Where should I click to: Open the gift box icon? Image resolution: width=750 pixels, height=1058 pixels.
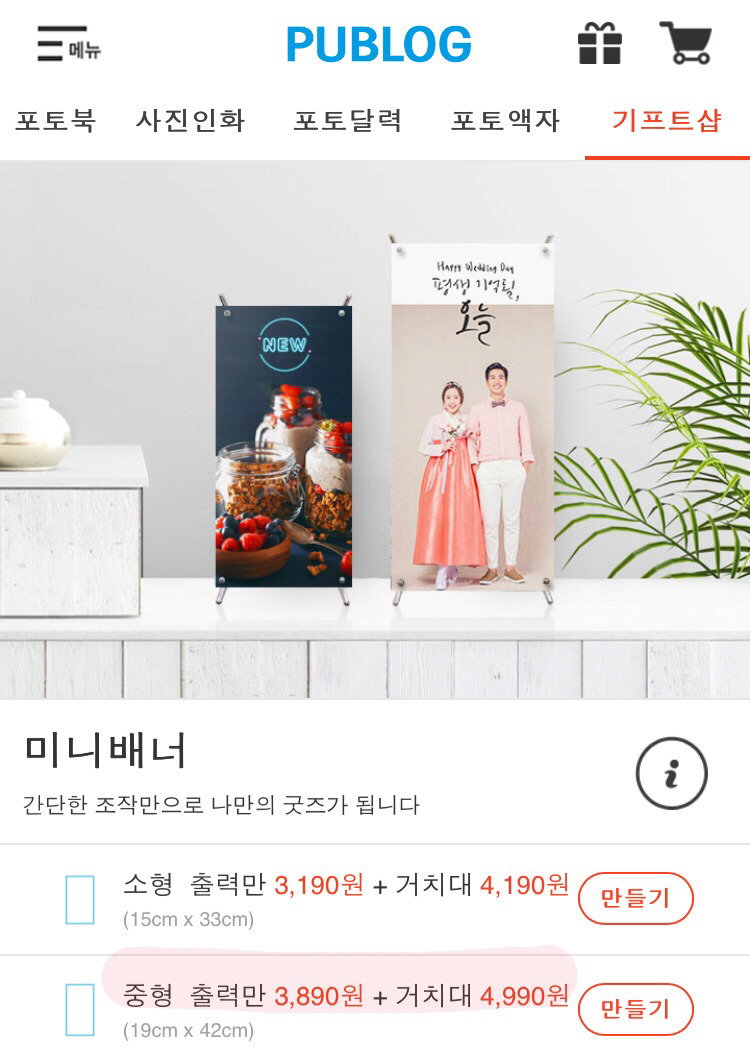[x=600, y=45]
